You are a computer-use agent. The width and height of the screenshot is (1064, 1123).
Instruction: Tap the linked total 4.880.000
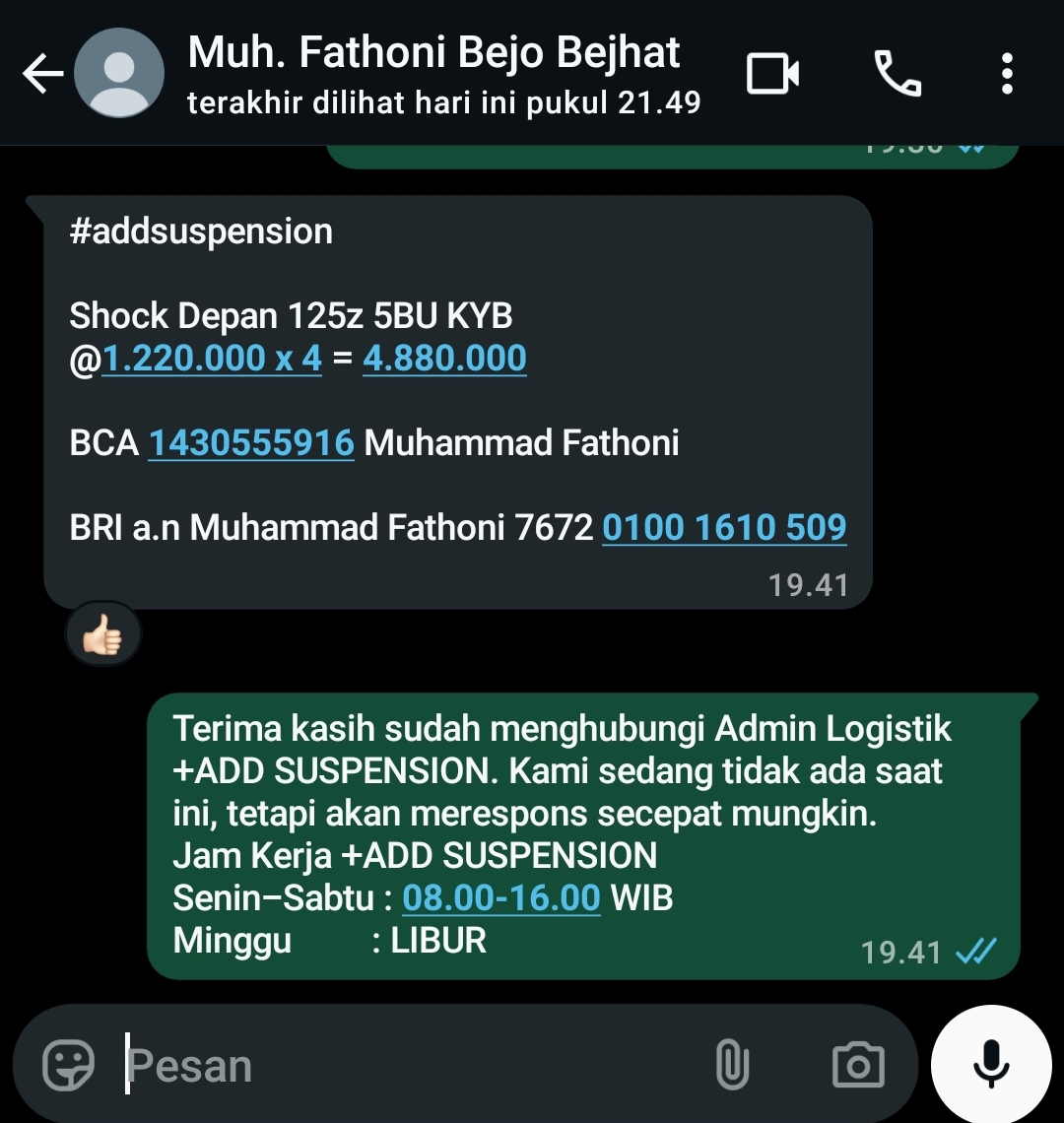click(444, 359)
